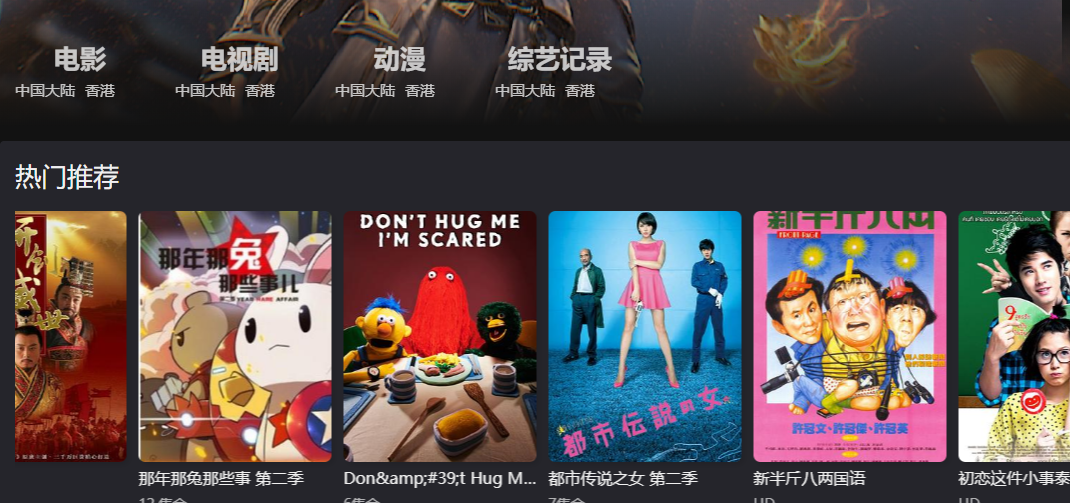Filter 电视剧 by 中国大陆
Image resolution: width=1070 pixels, height=503 pixels.
[x=205, y=91]
